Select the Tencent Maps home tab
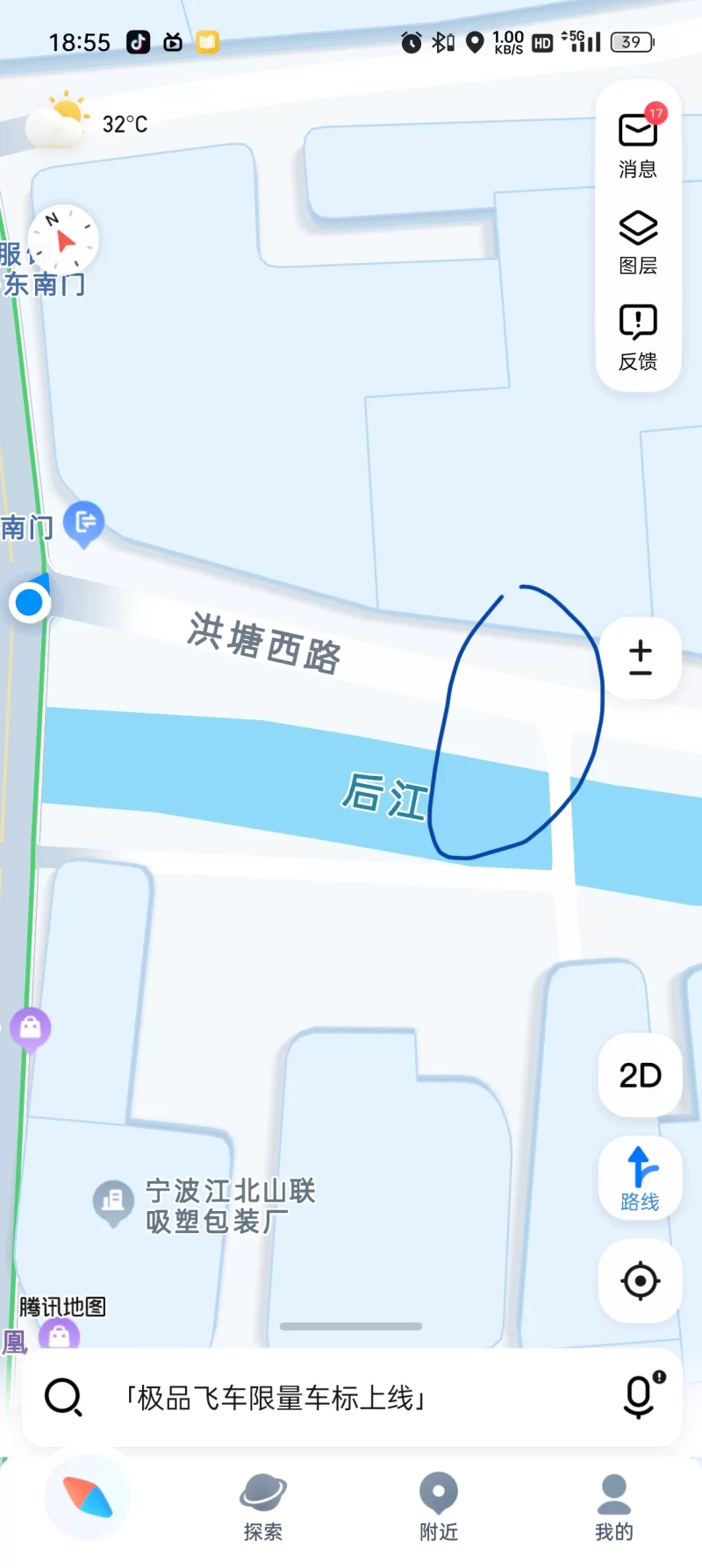 tap(88, 1498)
